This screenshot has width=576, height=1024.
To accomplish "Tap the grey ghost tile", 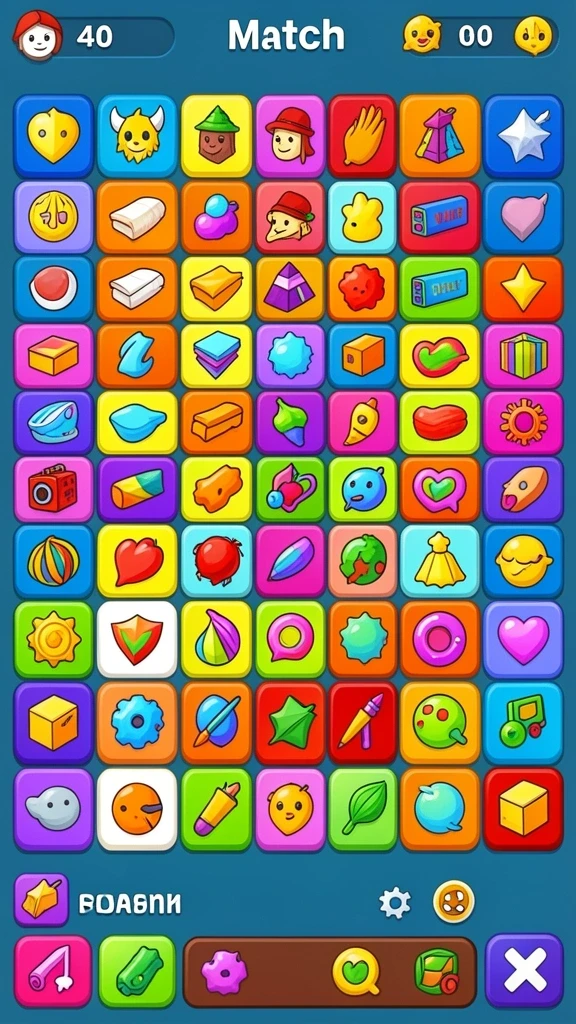I will [54, 809].
